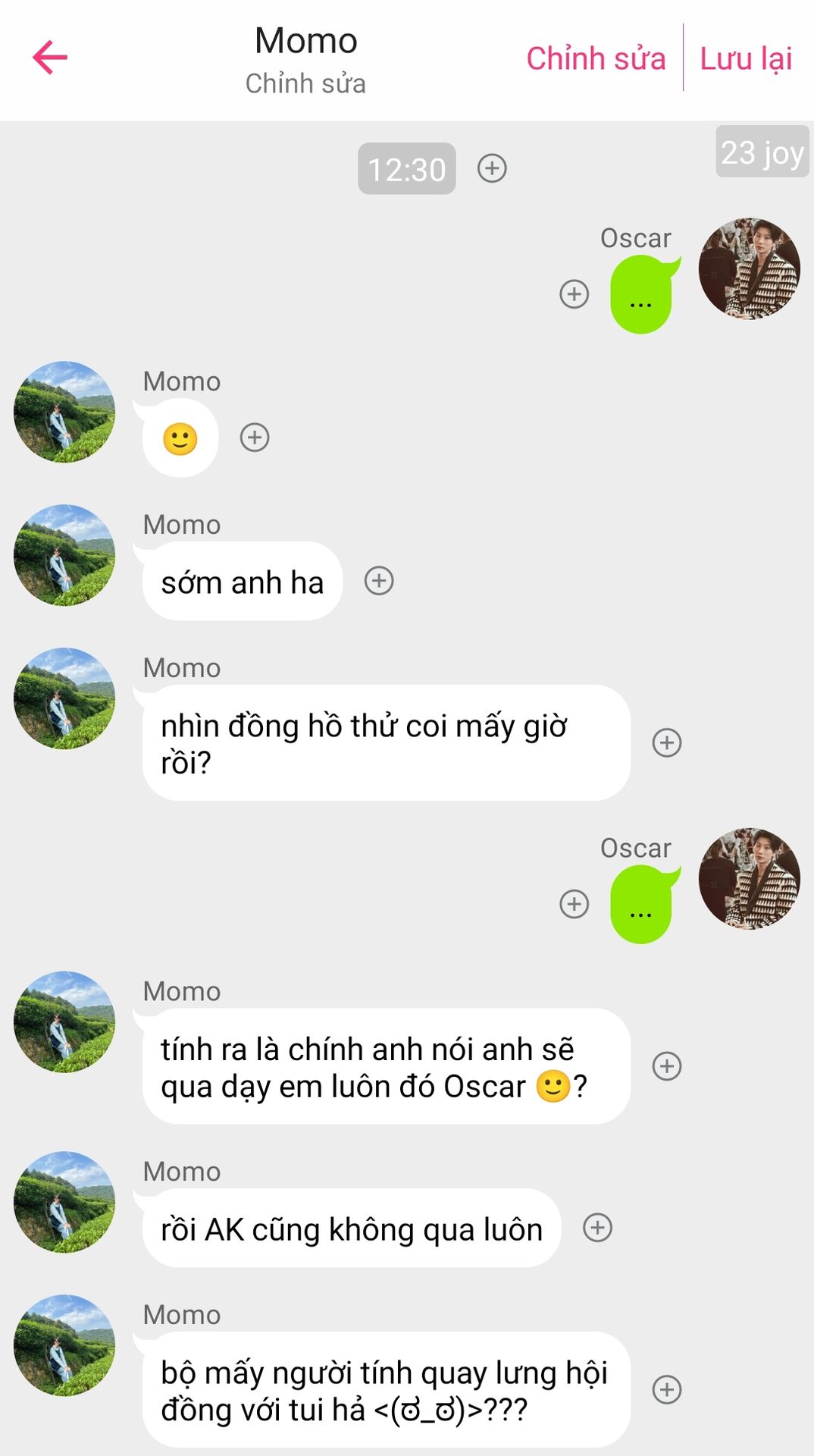Edit the 12:30 timestamp label
This screenshot has width=814, height=1456.
(x=407, y=169)
